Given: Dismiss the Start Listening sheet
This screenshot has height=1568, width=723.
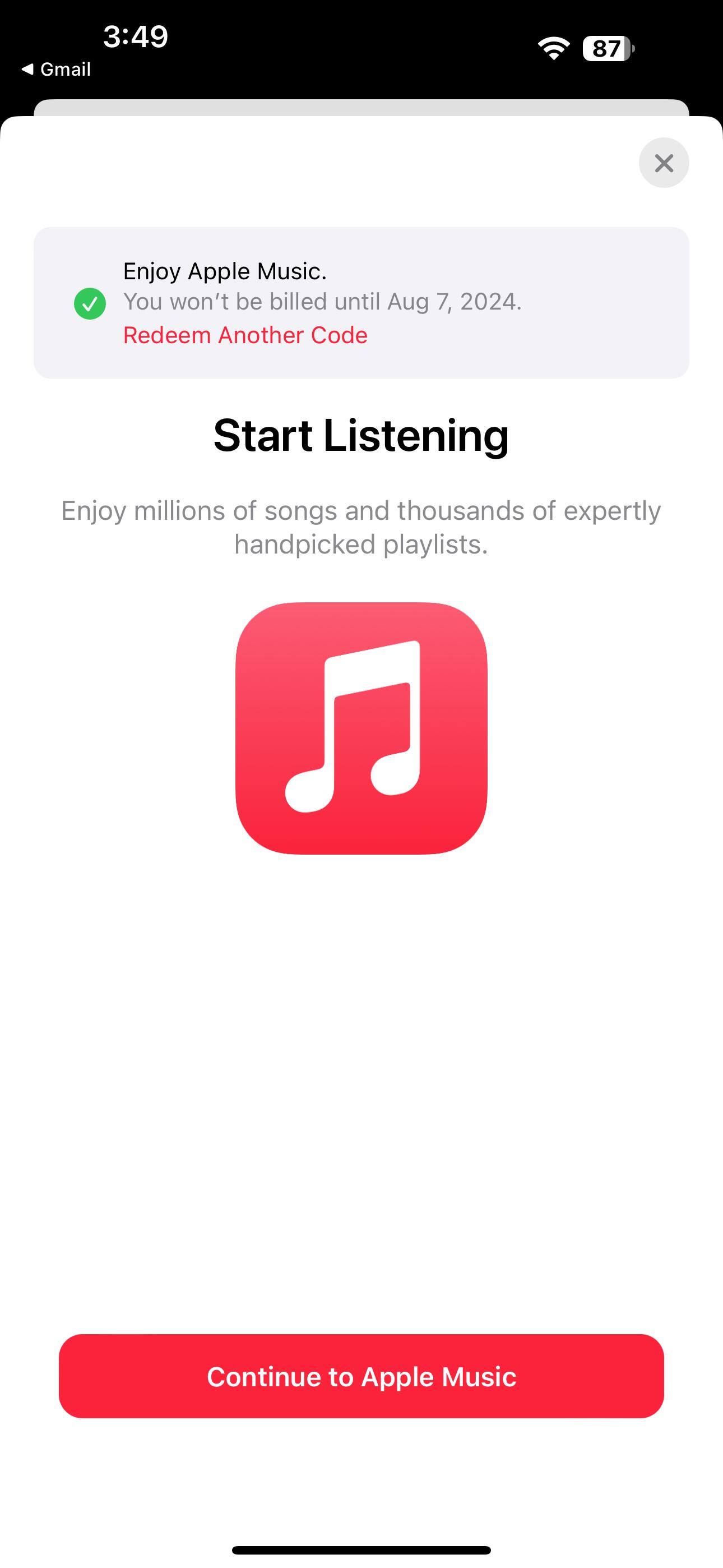Looking at the screenshot, I should point(664,163).
